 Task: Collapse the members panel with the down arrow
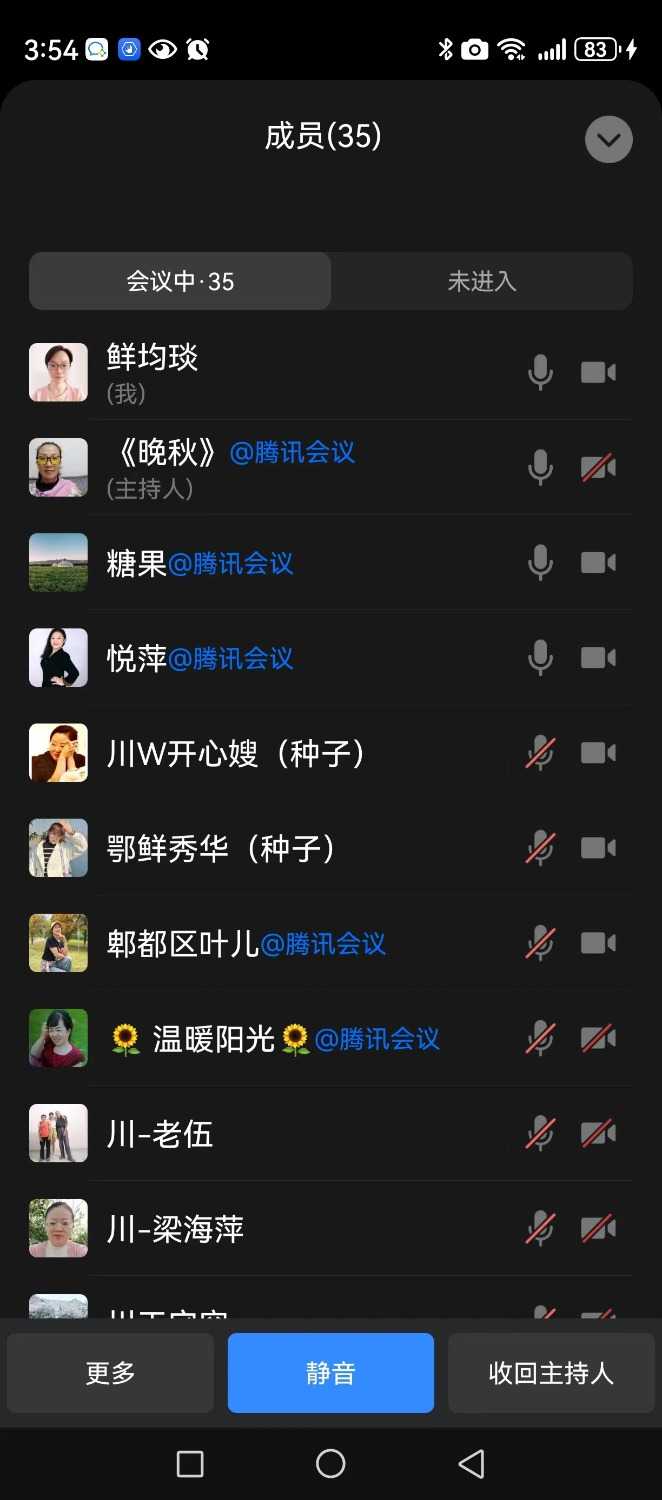coord(608,140)
